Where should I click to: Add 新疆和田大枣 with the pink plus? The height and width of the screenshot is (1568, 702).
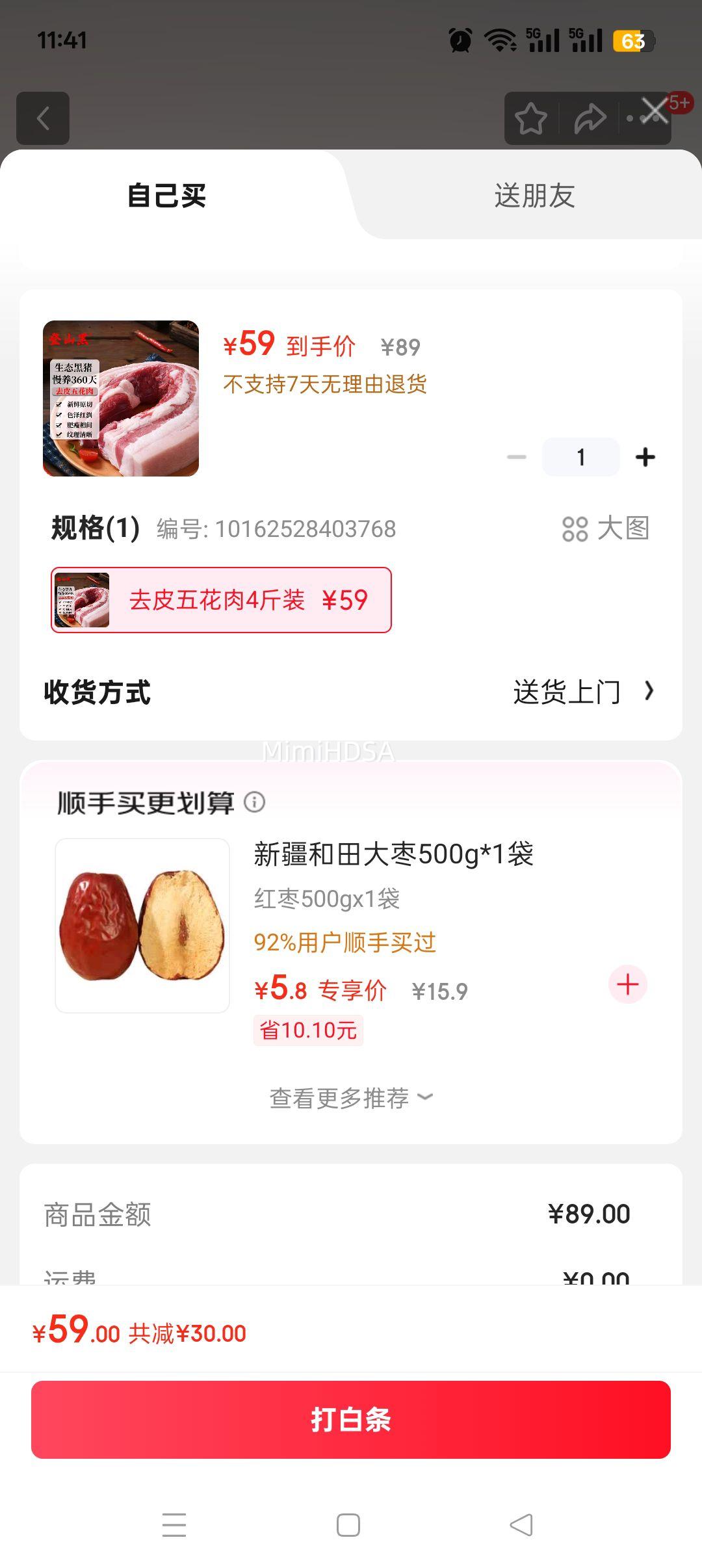pyautogui.click(x=627, y=984)
